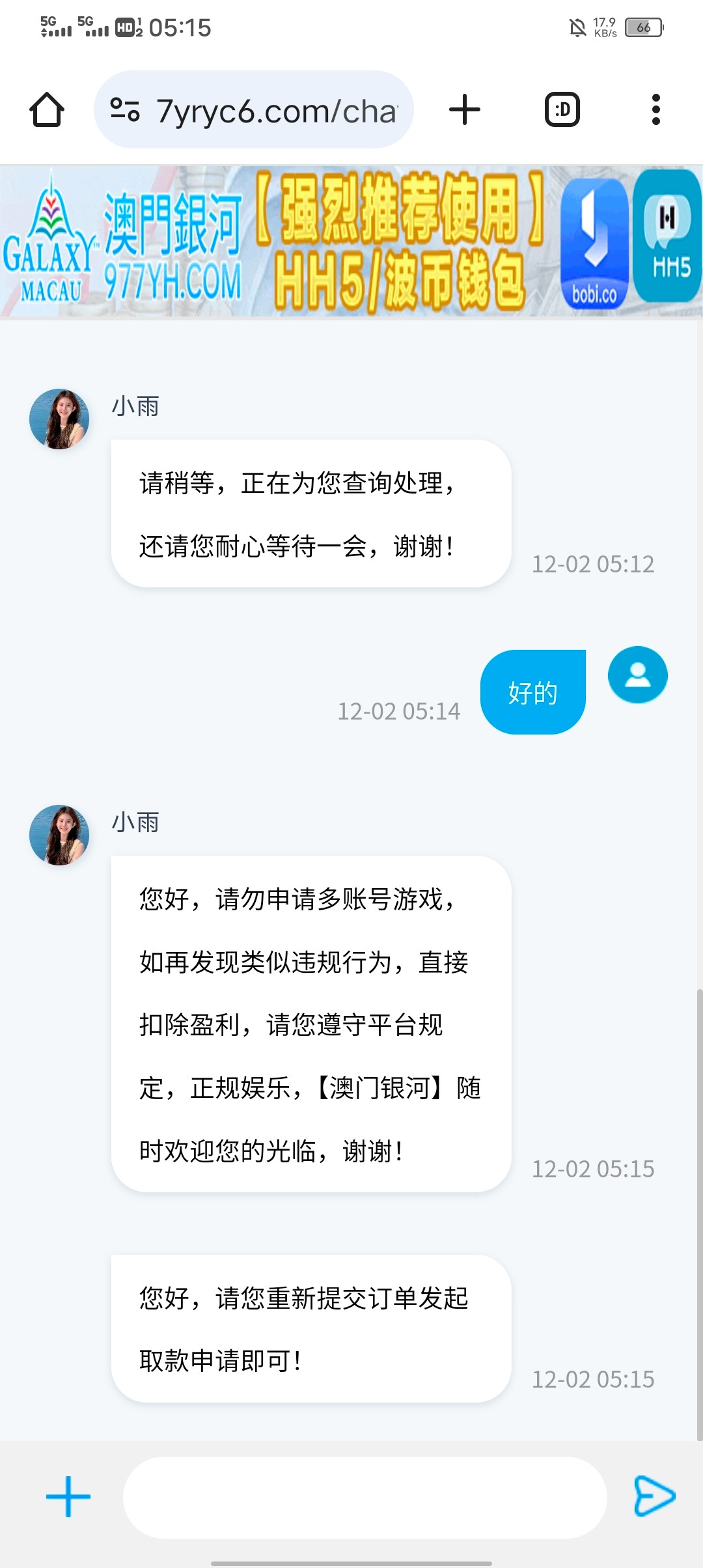This screenshot has height=1568, width=703.
Task: Tap the plus attachment icon in chat
Action: pos(68,1496)
